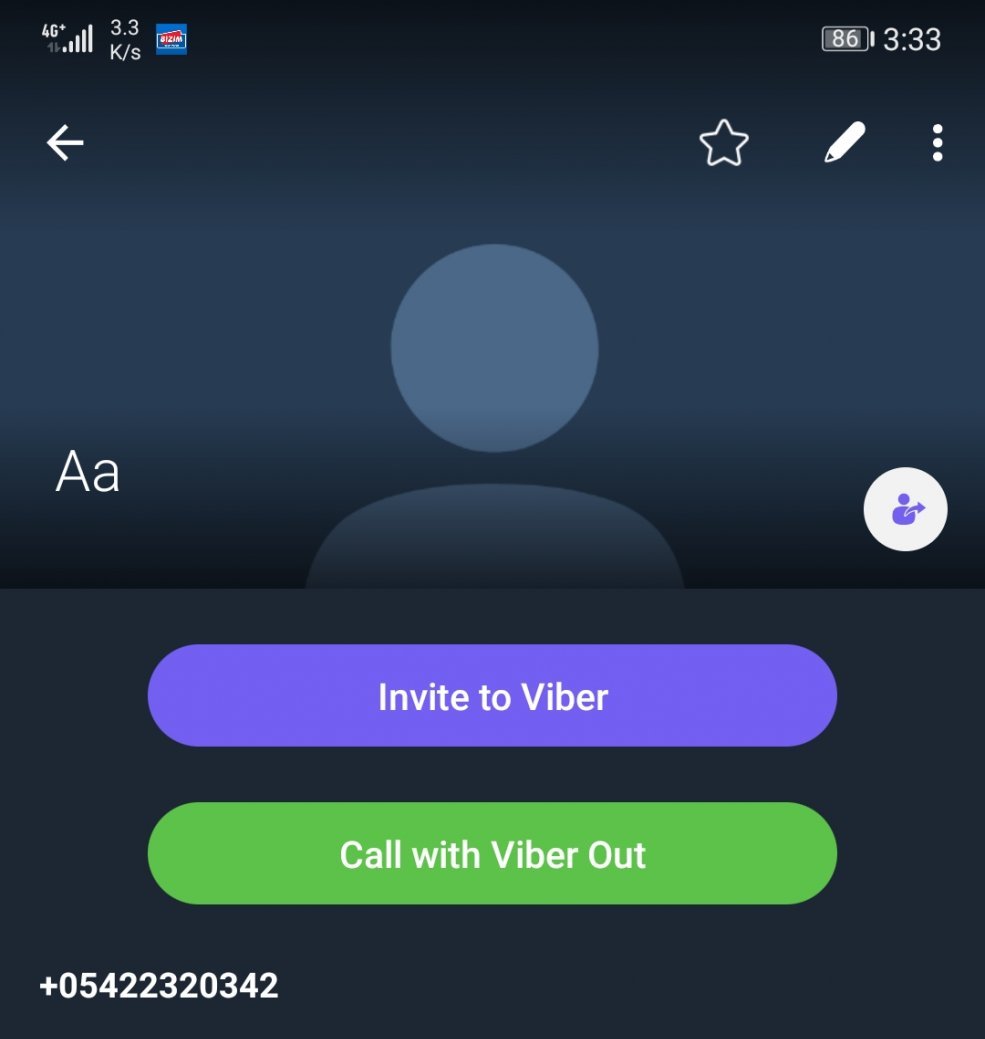Edit the contact with the pencil icon
The image size is (985, 1039).
pyautogui.click(x=844, y=143)
